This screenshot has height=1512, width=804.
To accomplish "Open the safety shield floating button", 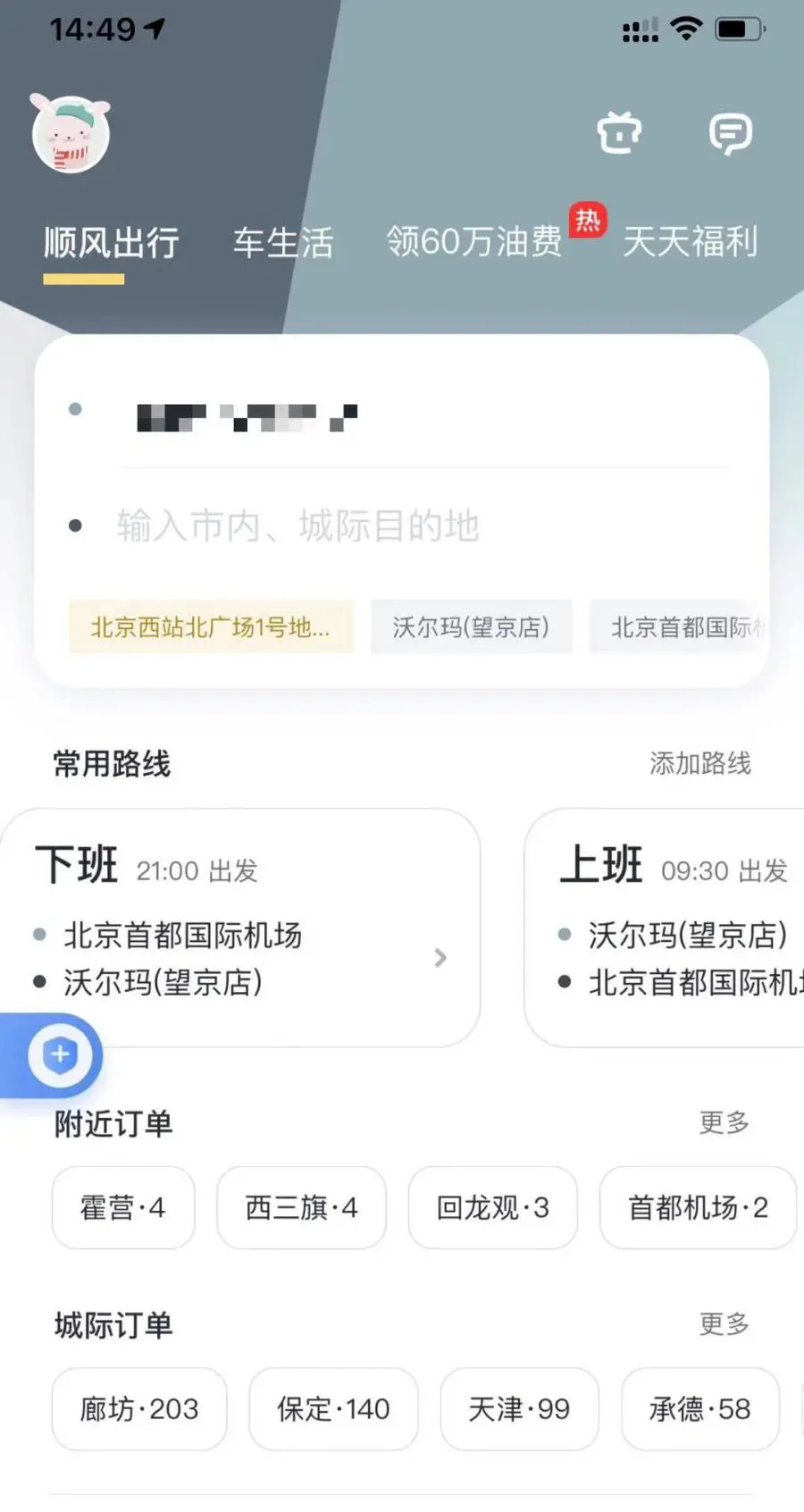I will 59,1055.
